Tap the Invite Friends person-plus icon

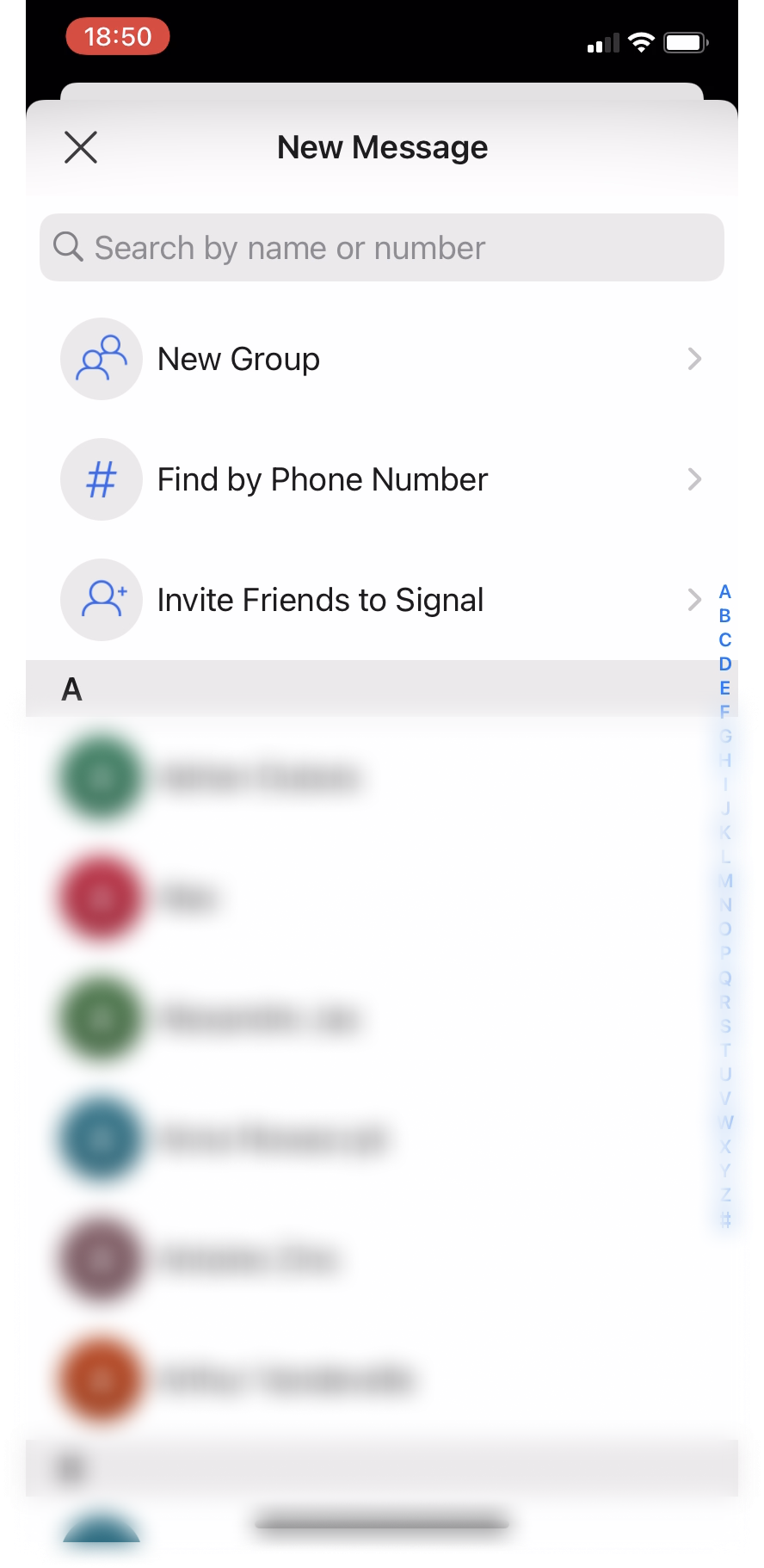click(x=101, y=600)
